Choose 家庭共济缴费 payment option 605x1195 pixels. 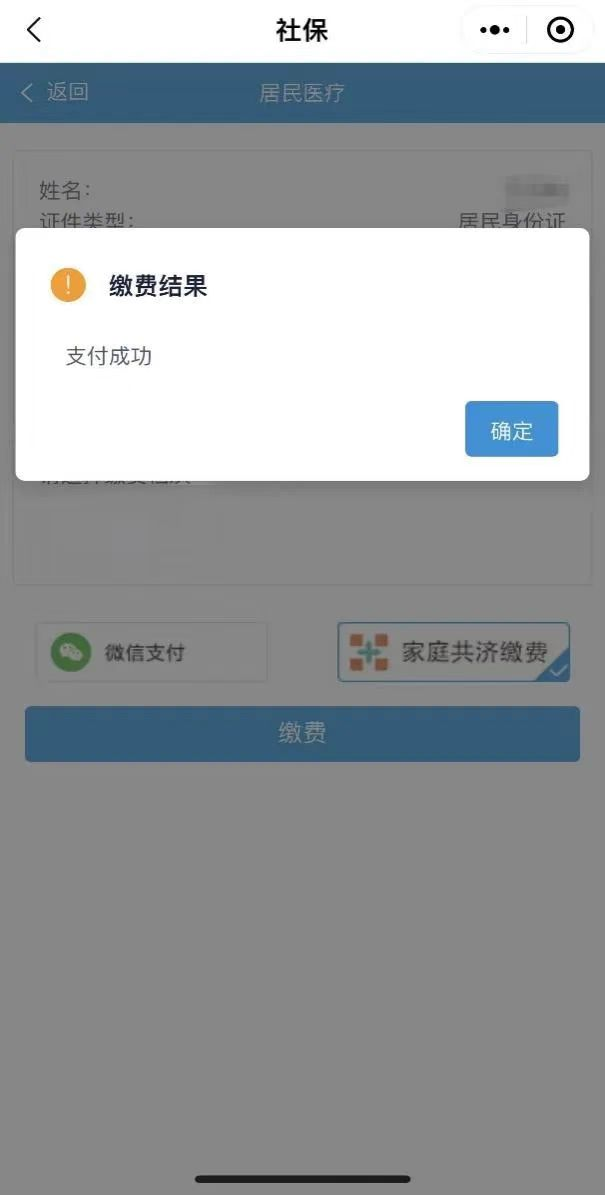tap(453, 652)
